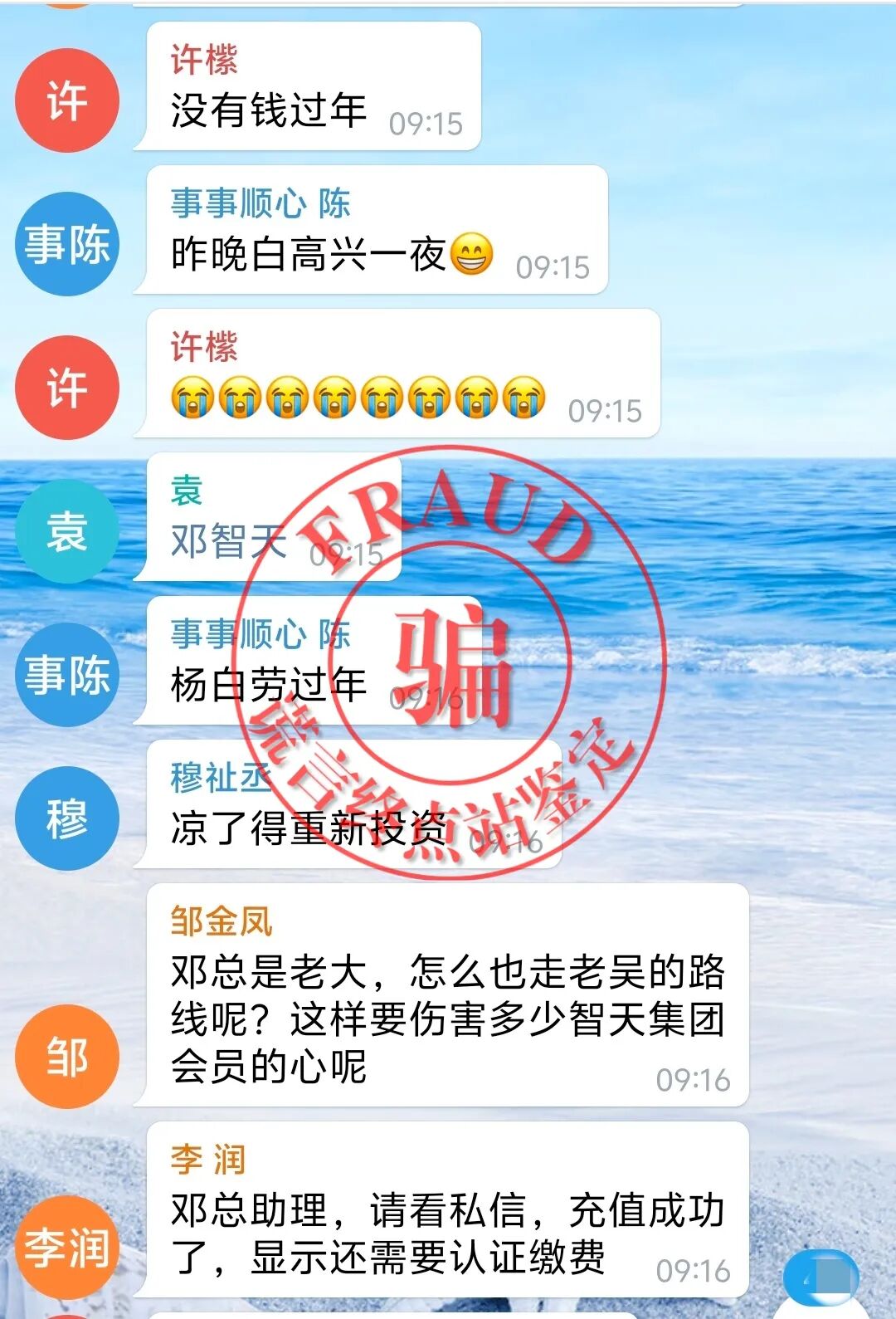
Task: Open 李润's avatar
Action: 67,1247
